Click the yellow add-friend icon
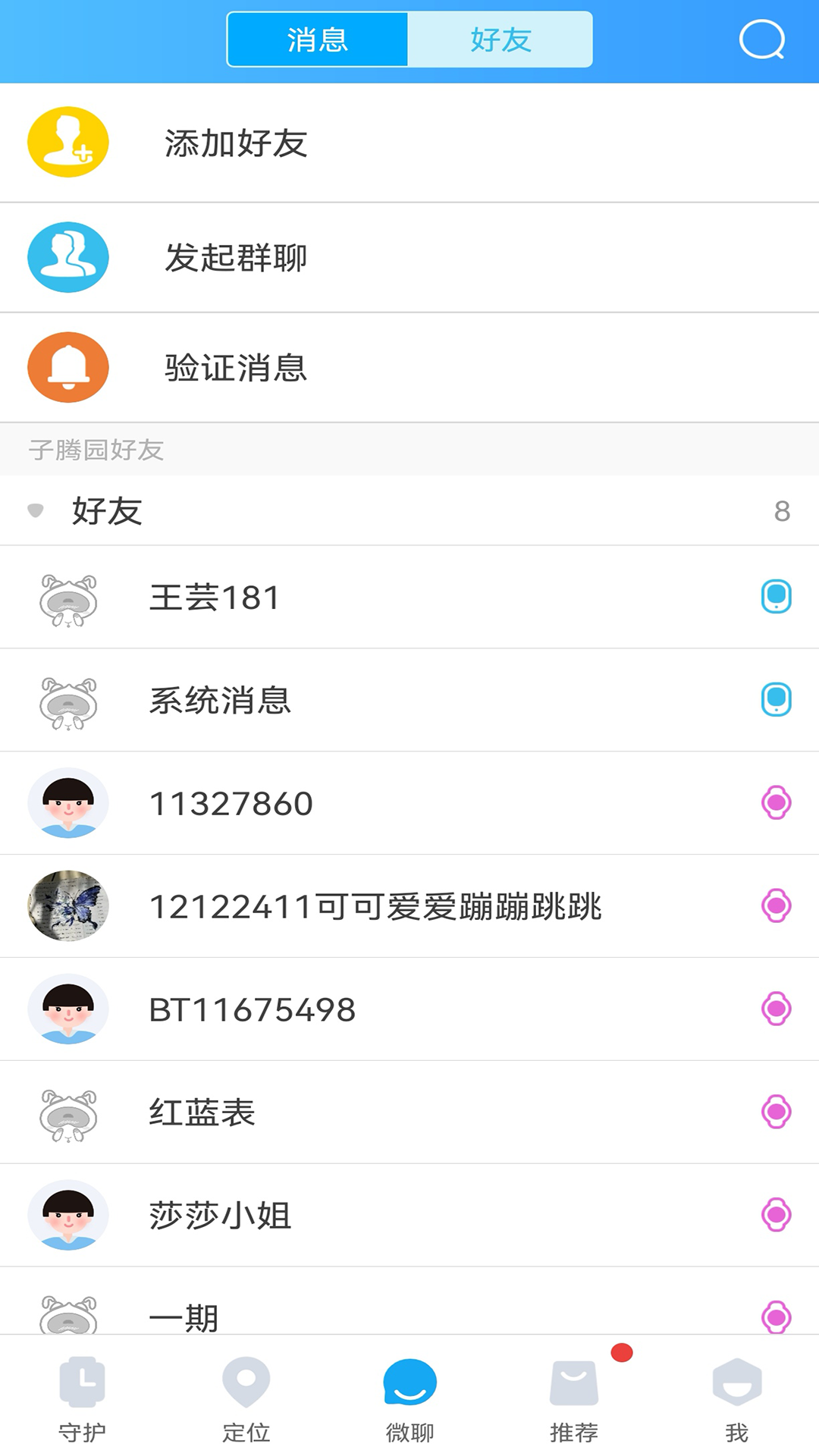This screenshot has width=819, height=1456. tap(68, 143)
